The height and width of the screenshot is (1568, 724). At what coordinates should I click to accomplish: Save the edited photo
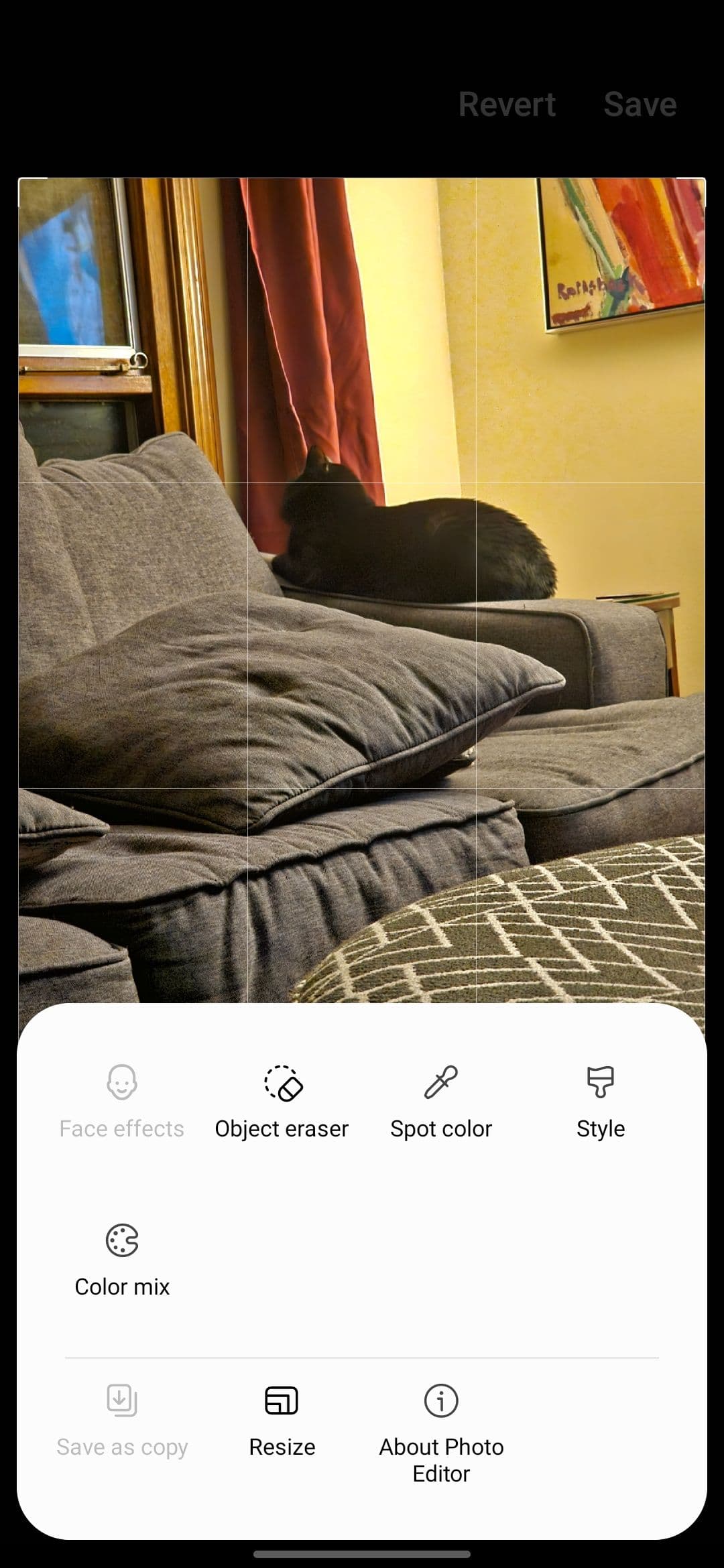point(640,104)
